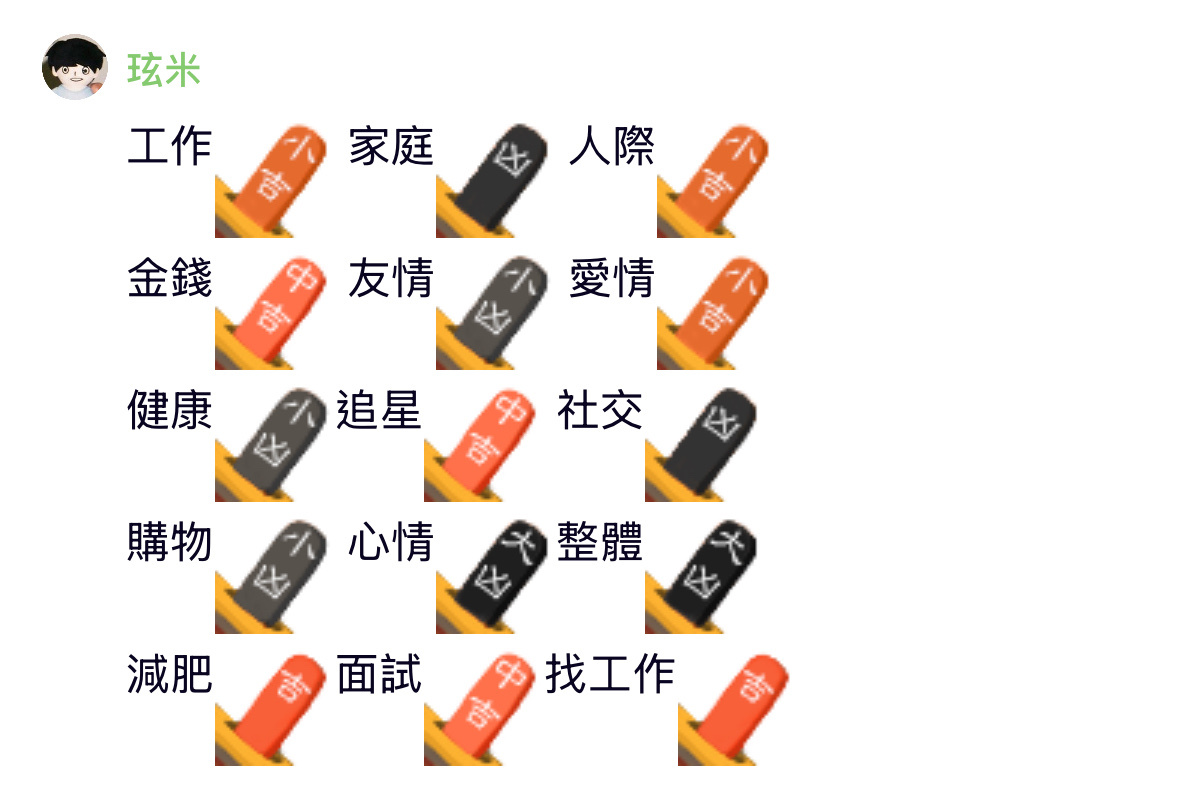Open 玹米's profile picture
Image resolution: width=1179 pixels, height=796 pixels.
74,68
